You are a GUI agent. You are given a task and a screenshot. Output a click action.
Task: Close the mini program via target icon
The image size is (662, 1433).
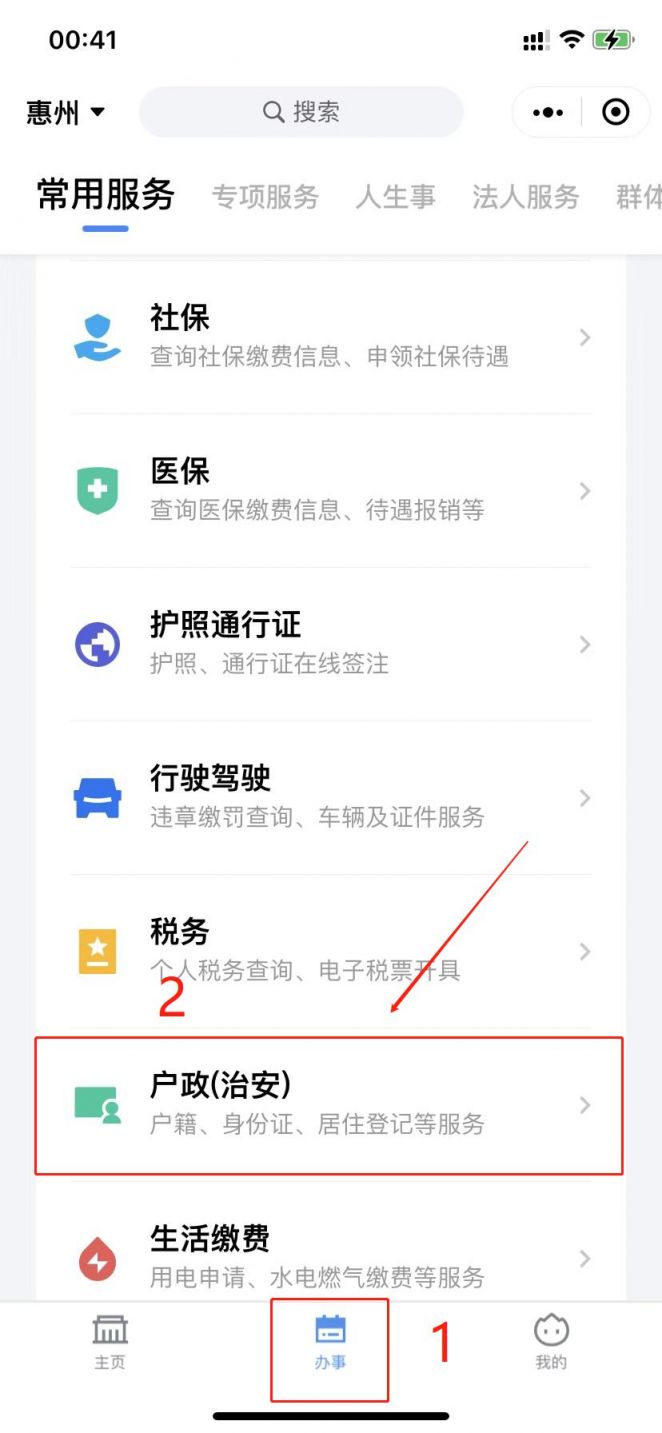pyautogui.click(x=616, y=112)
